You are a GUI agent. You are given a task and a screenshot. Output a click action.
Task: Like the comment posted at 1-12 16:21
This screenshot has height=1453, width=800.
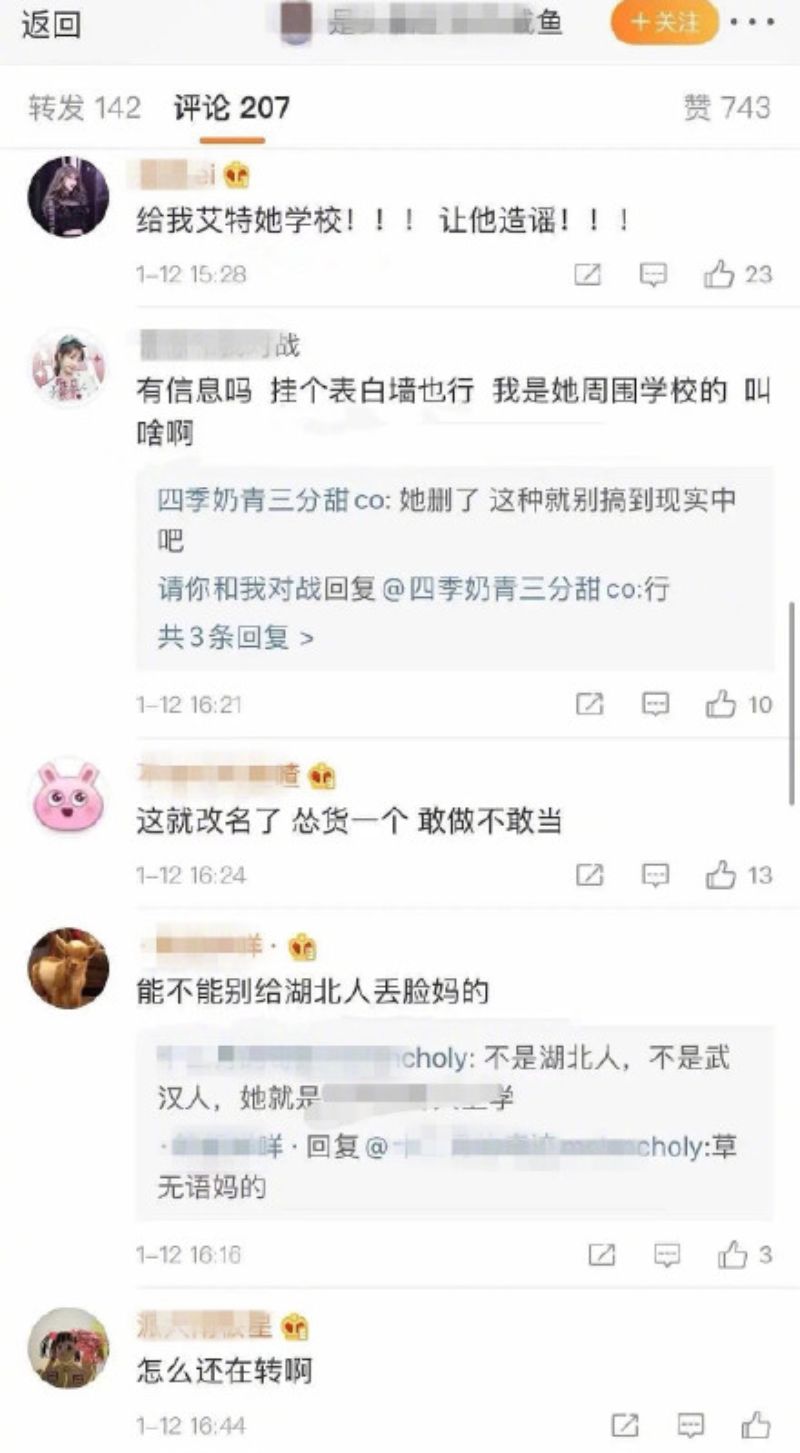point(721,705)
